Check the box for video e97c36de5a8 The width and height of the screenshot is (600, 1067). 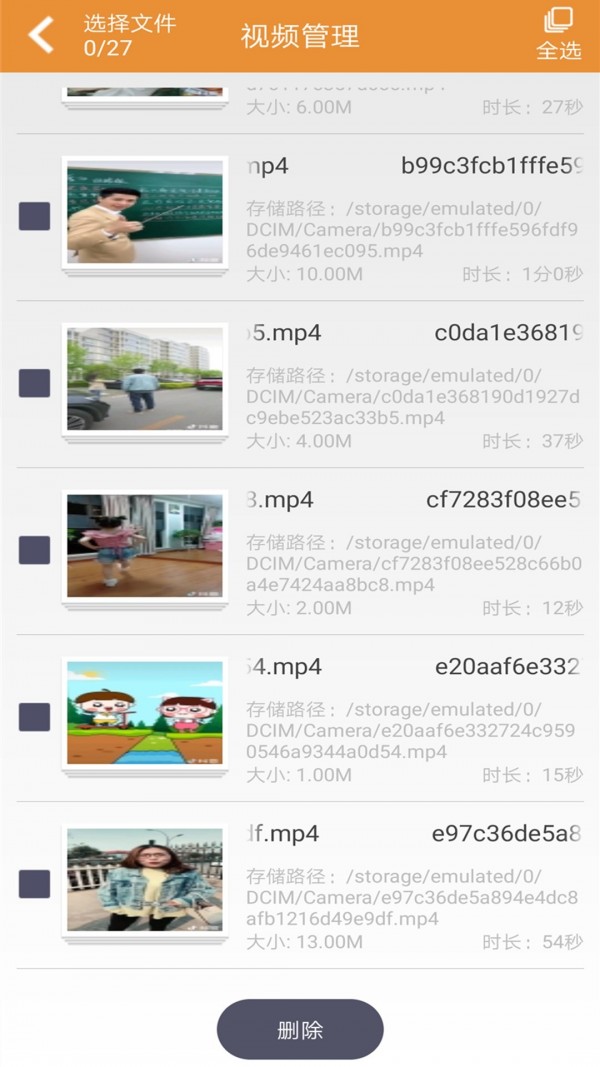pyautogui.click(x=35, y=884)
